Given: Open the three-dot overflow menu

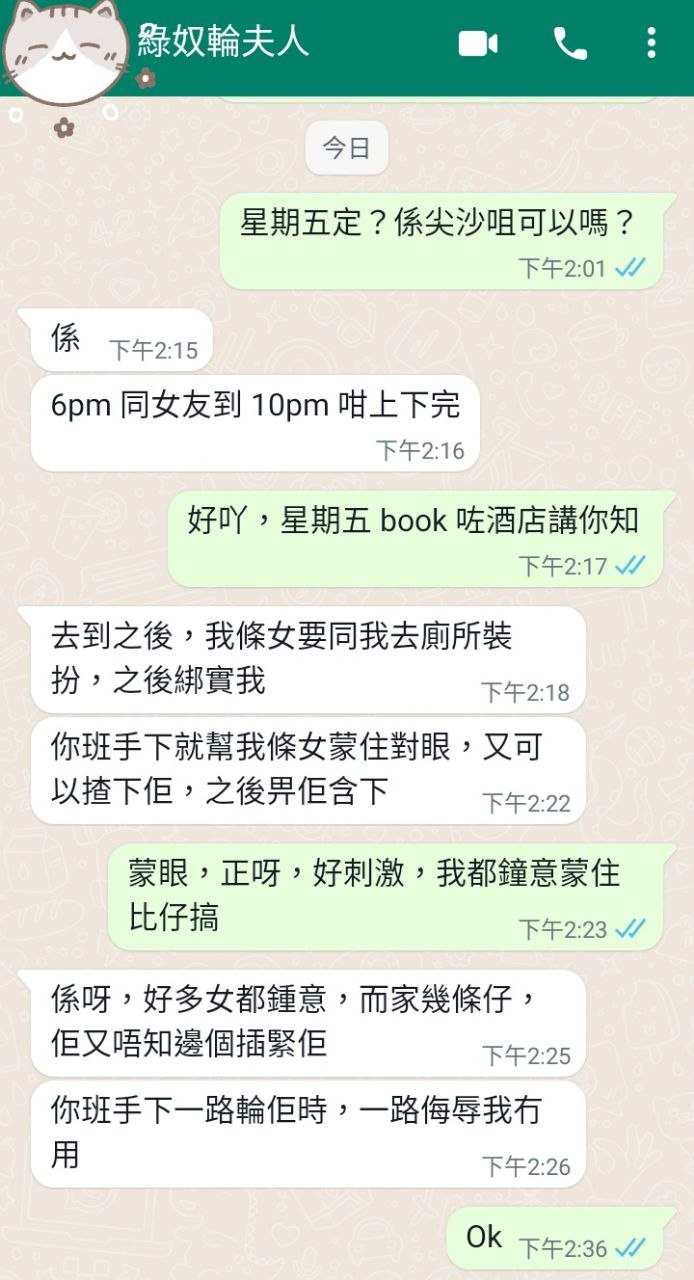Looking at the screenshot, I should 651,43.
